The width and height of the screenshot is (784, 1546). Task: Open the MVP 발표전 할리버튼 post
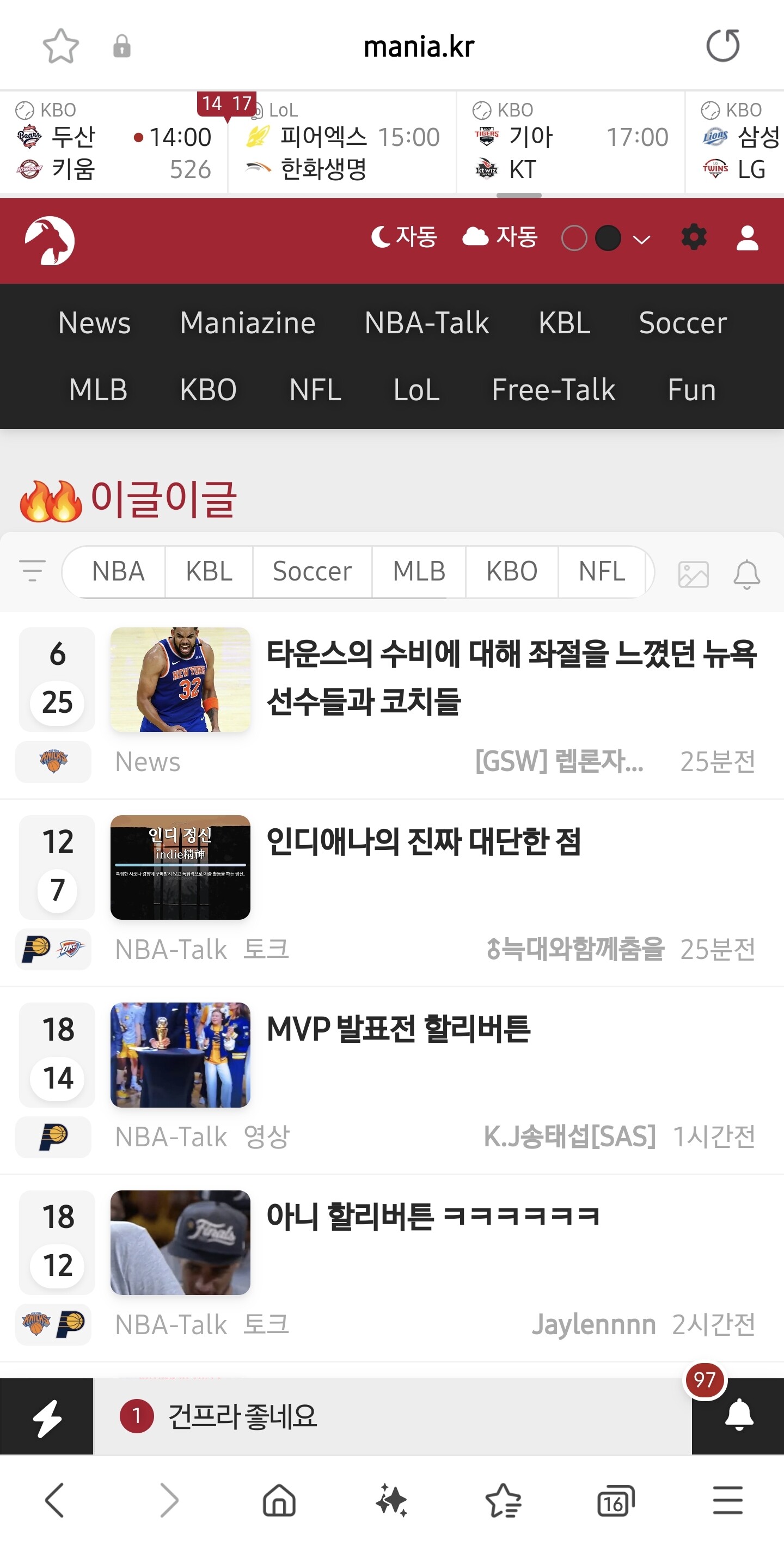coord(399,1029)
